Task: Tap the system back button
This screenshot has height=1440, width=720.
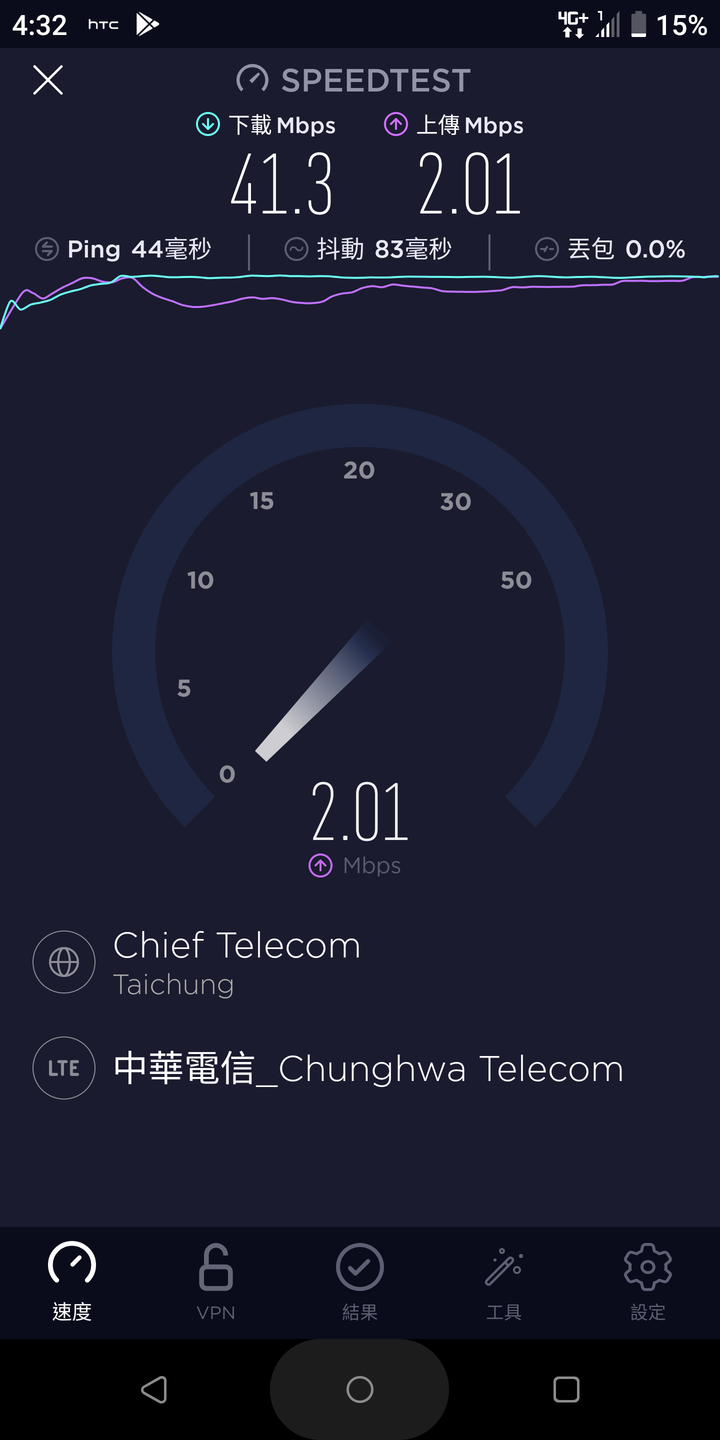Action: click(154, 1389)
